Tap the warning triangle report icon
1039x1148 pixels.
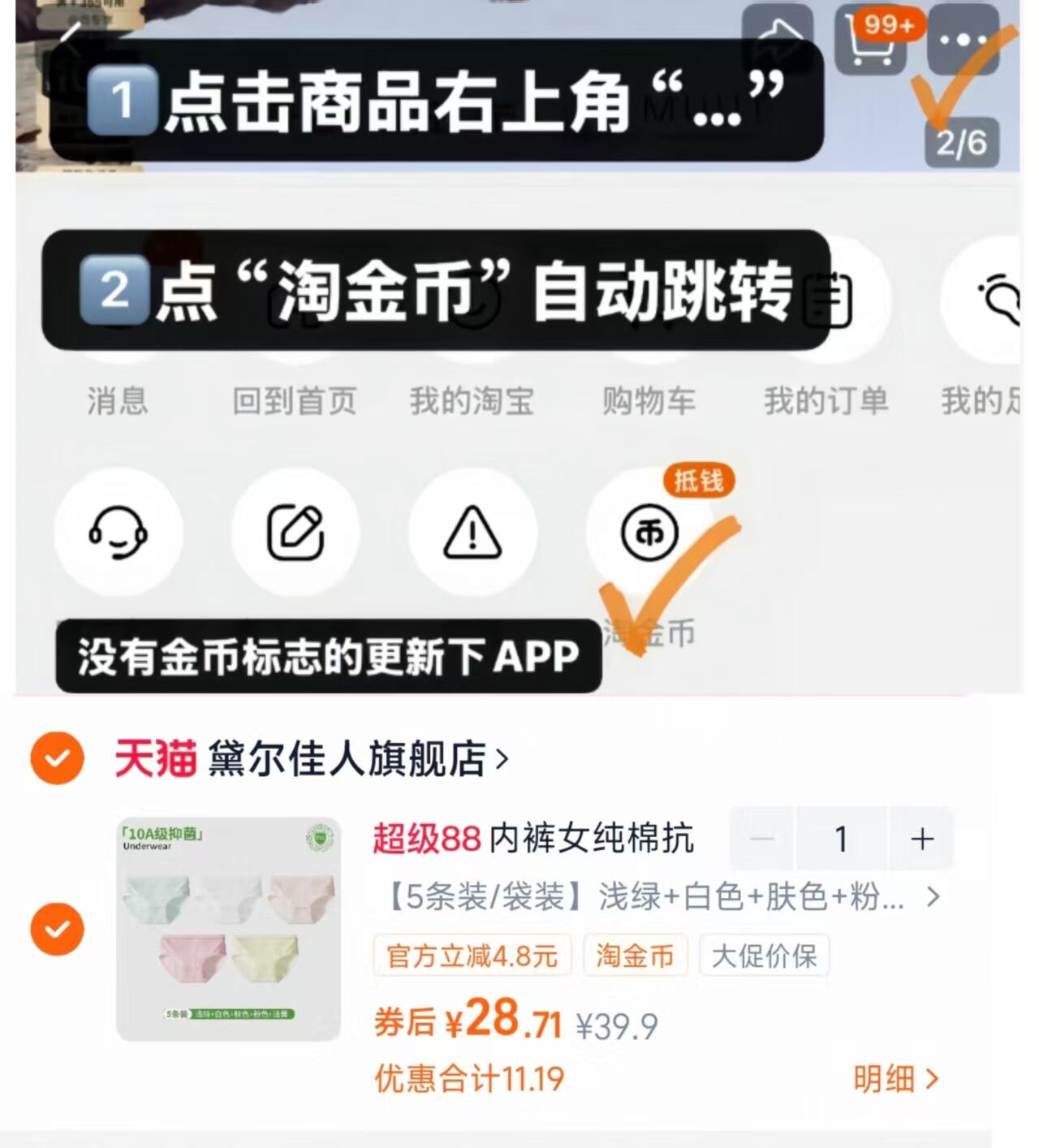[472, 532]
